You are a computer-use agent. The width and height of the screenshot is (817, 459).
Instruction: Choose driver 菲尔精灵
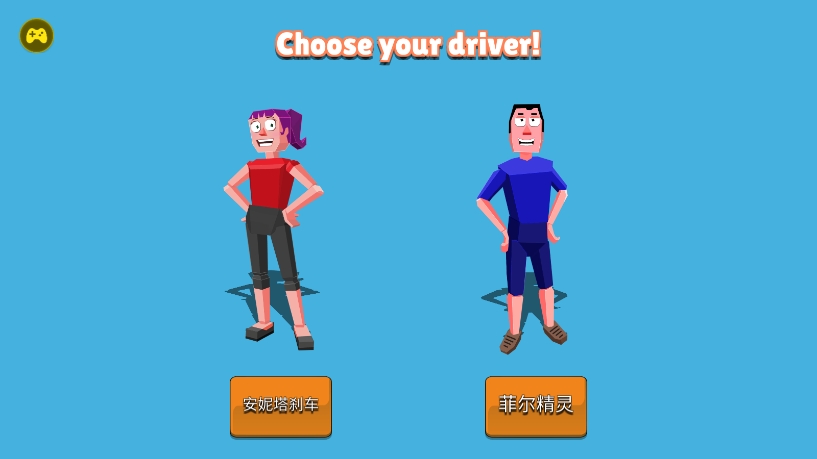point(536,405)
